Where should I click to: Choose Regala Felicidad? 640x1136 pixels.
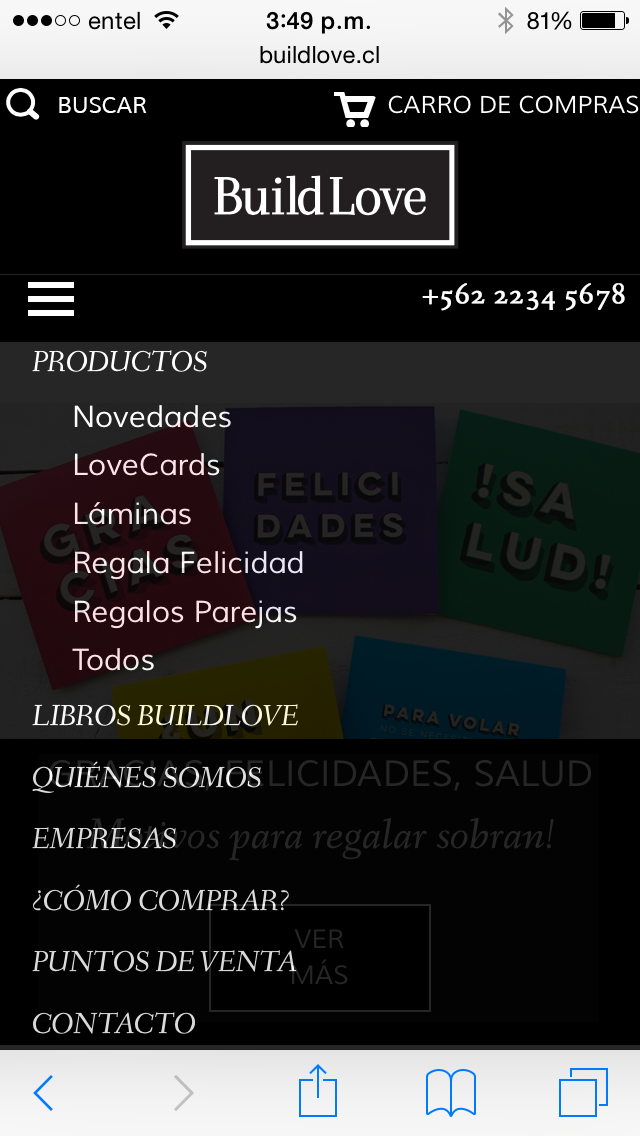tap(188, 563)
